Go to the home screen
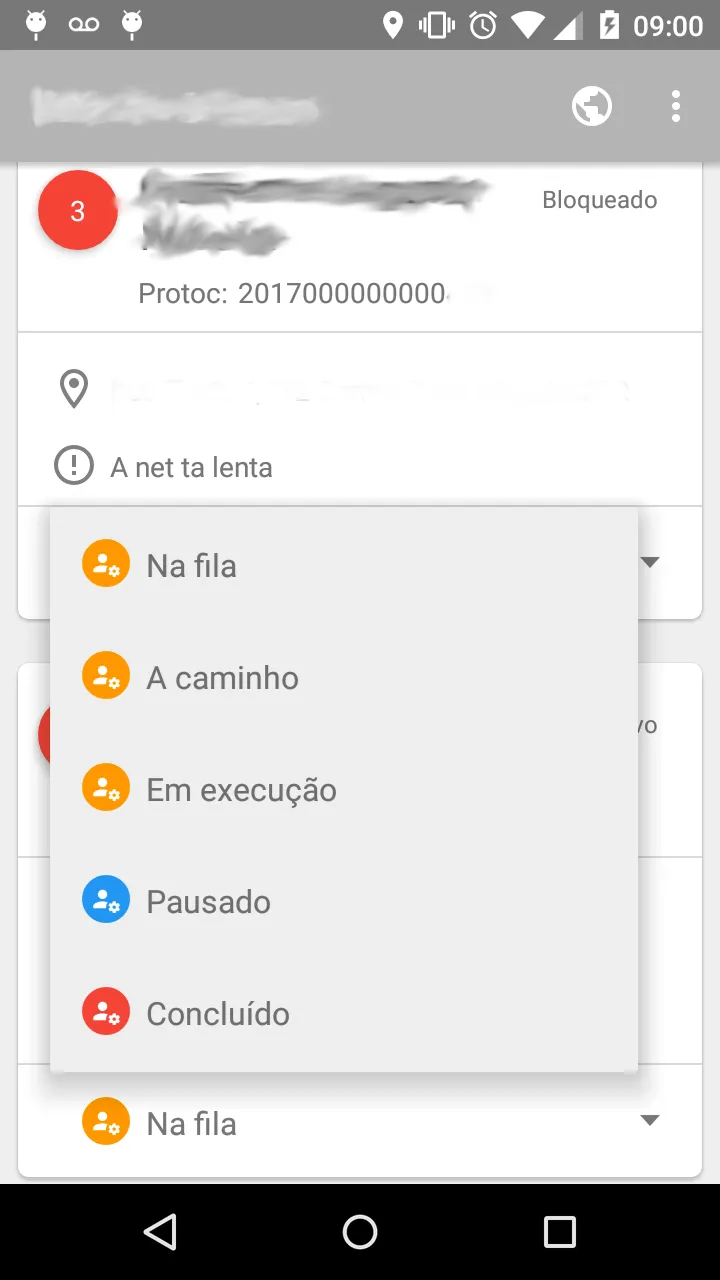This screenshot has width=720, height=1280. coord(360,1232)
